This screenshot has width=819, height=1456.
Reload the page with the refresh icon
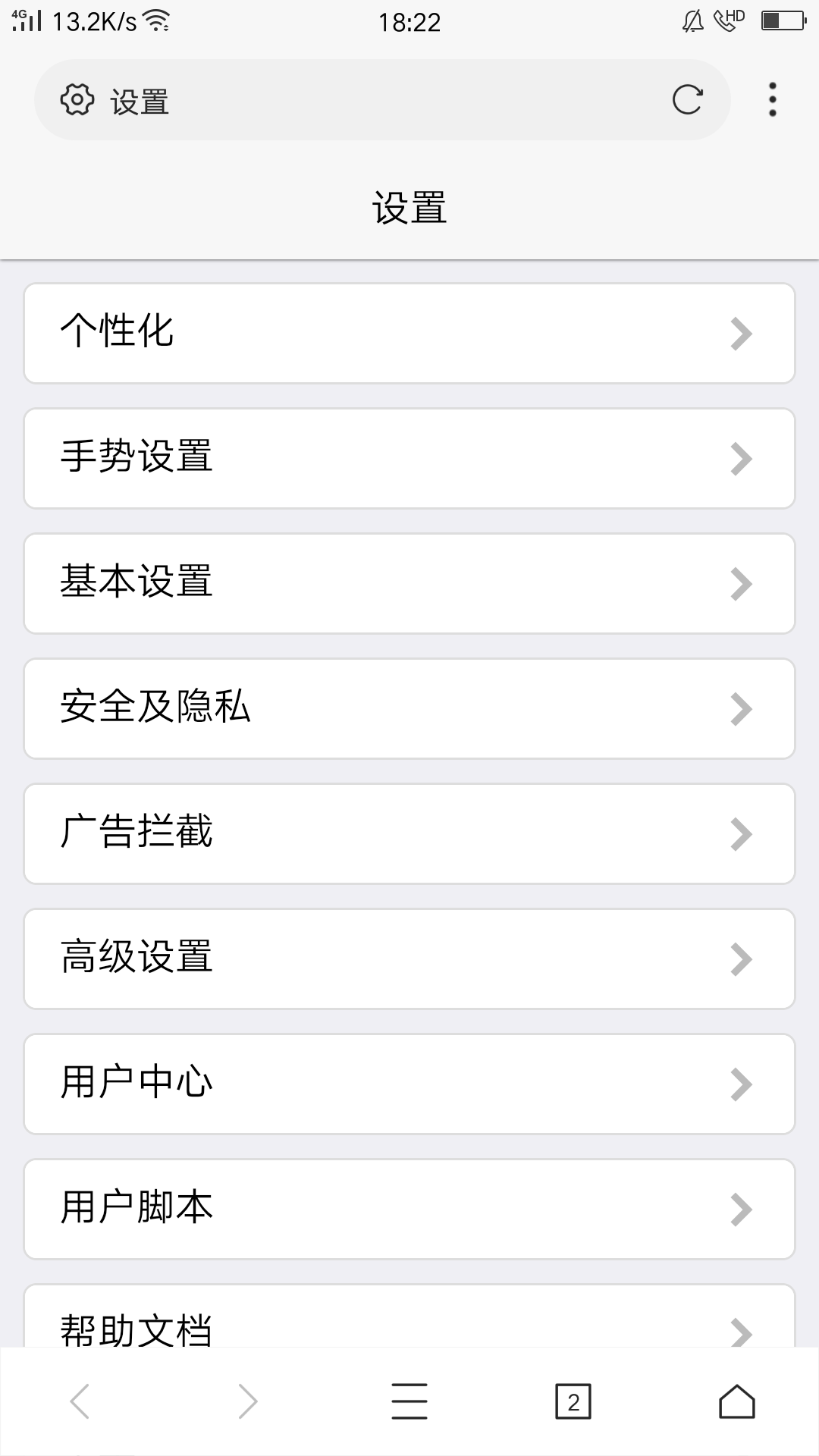coord(687,99)
